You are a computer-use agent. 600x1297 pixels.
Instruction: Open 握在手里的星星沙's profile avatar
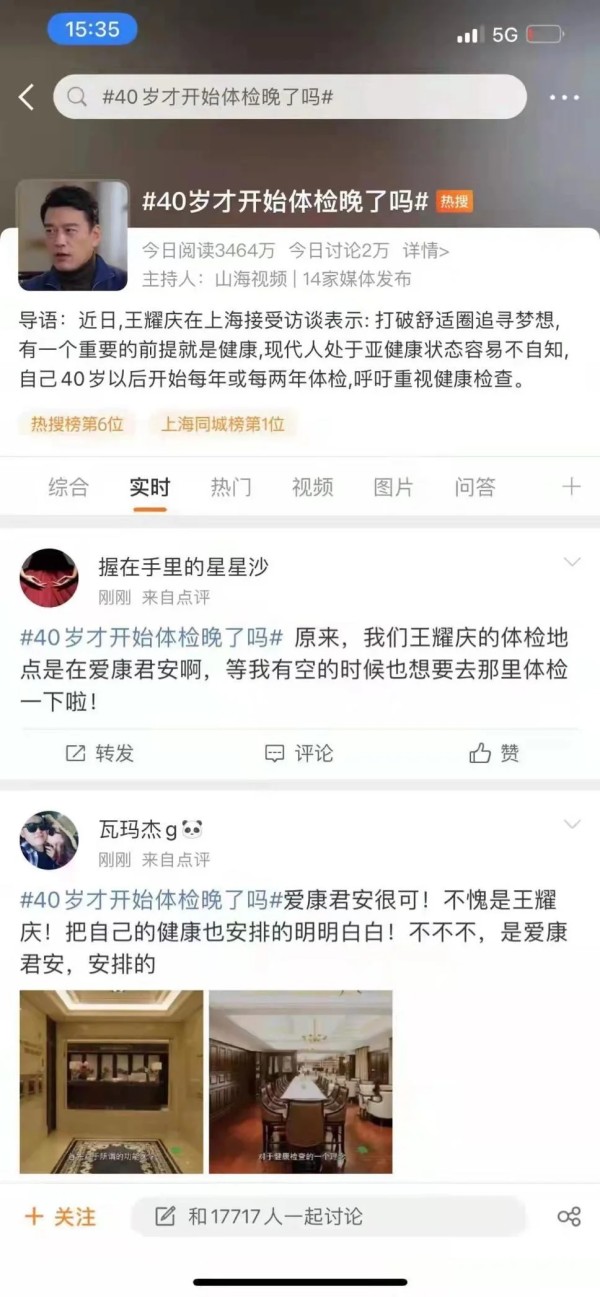pos(49,578)
